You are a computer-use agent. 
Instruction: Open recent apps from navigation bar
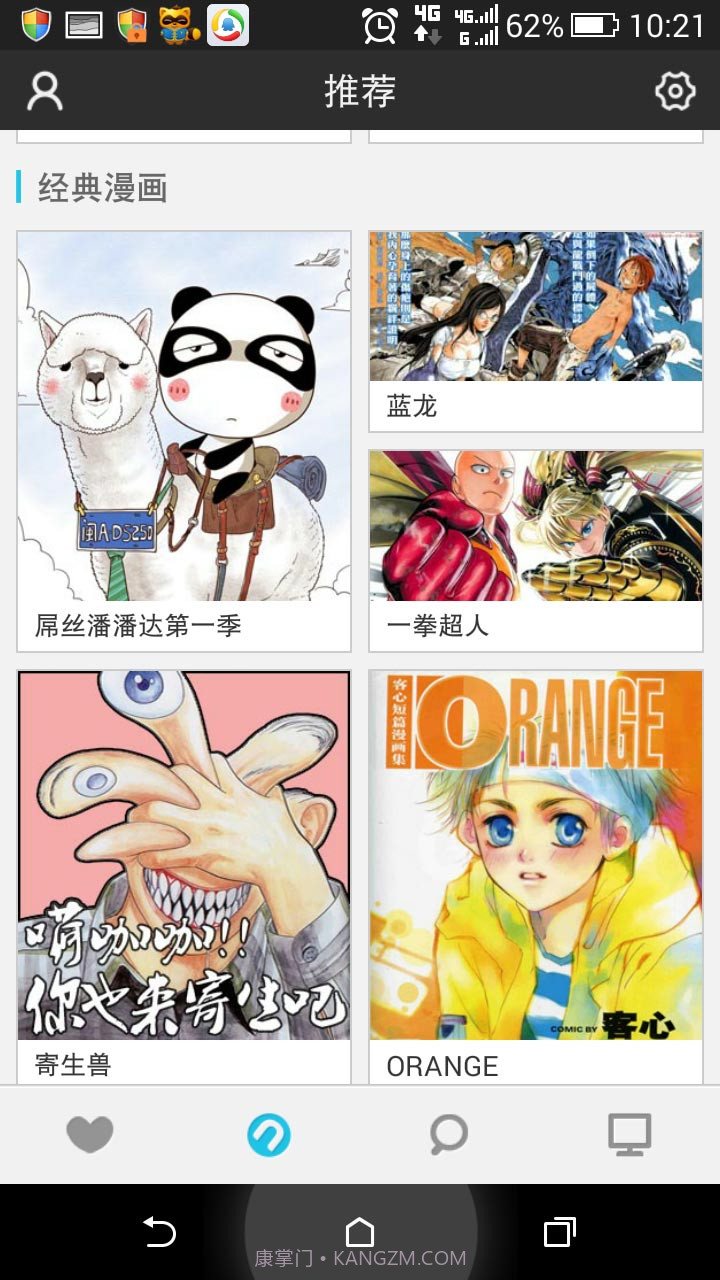[x=559, y=1232]
